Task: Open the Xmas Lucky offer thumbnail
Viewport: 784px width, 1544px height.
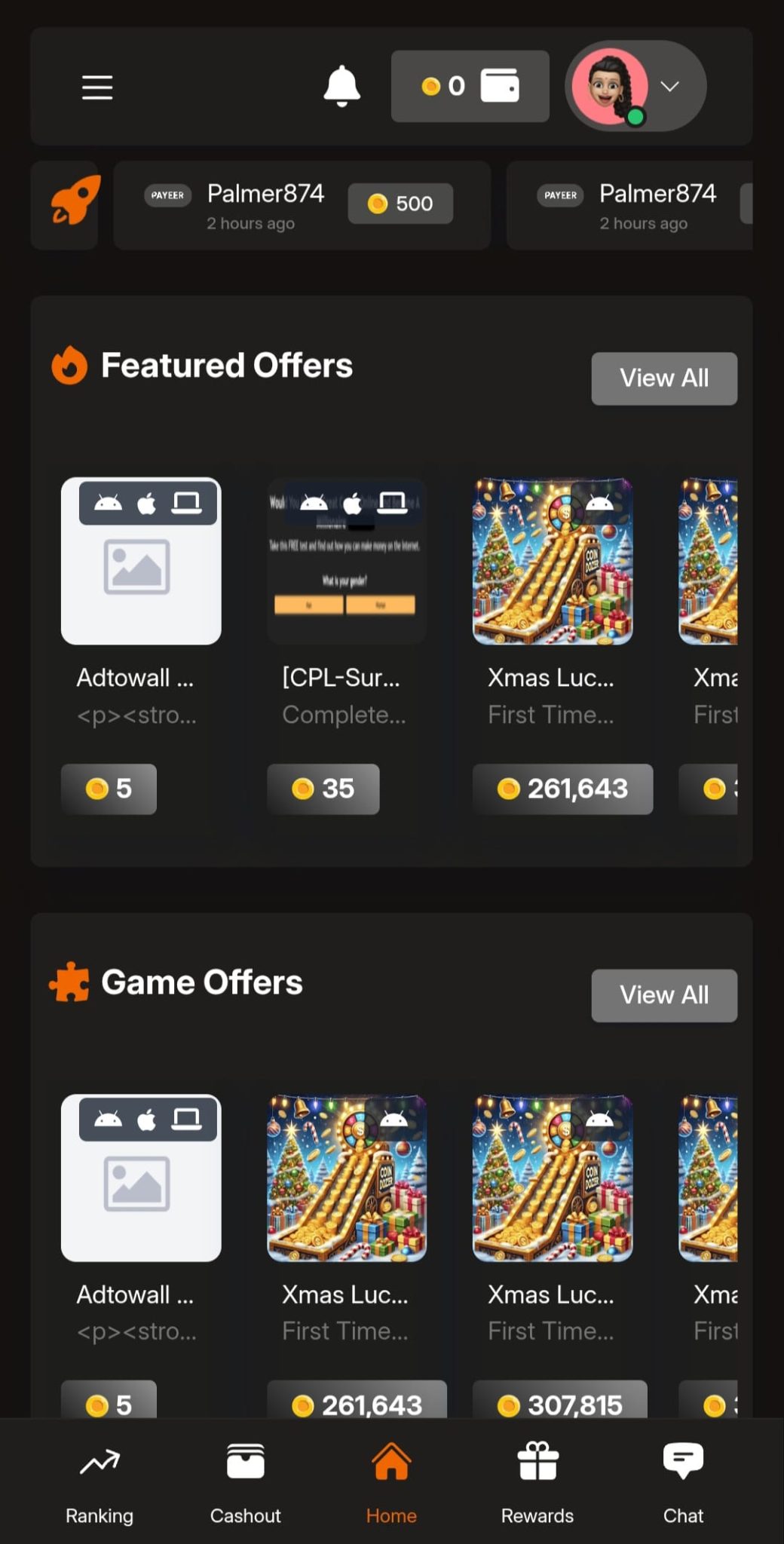Action: pyautogui.click(x=553, y=559)
